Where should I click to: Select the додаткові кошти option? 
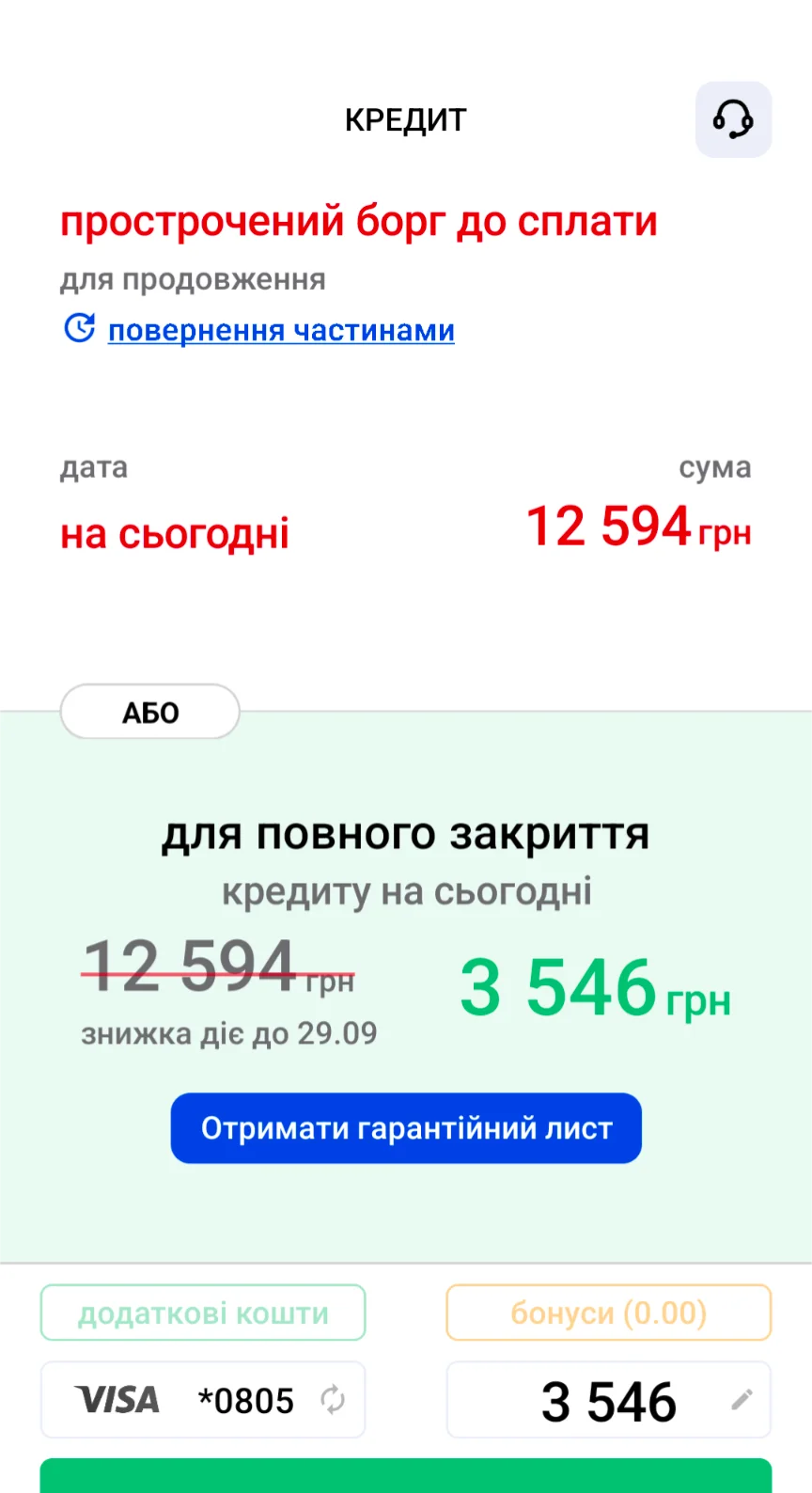203,1312
